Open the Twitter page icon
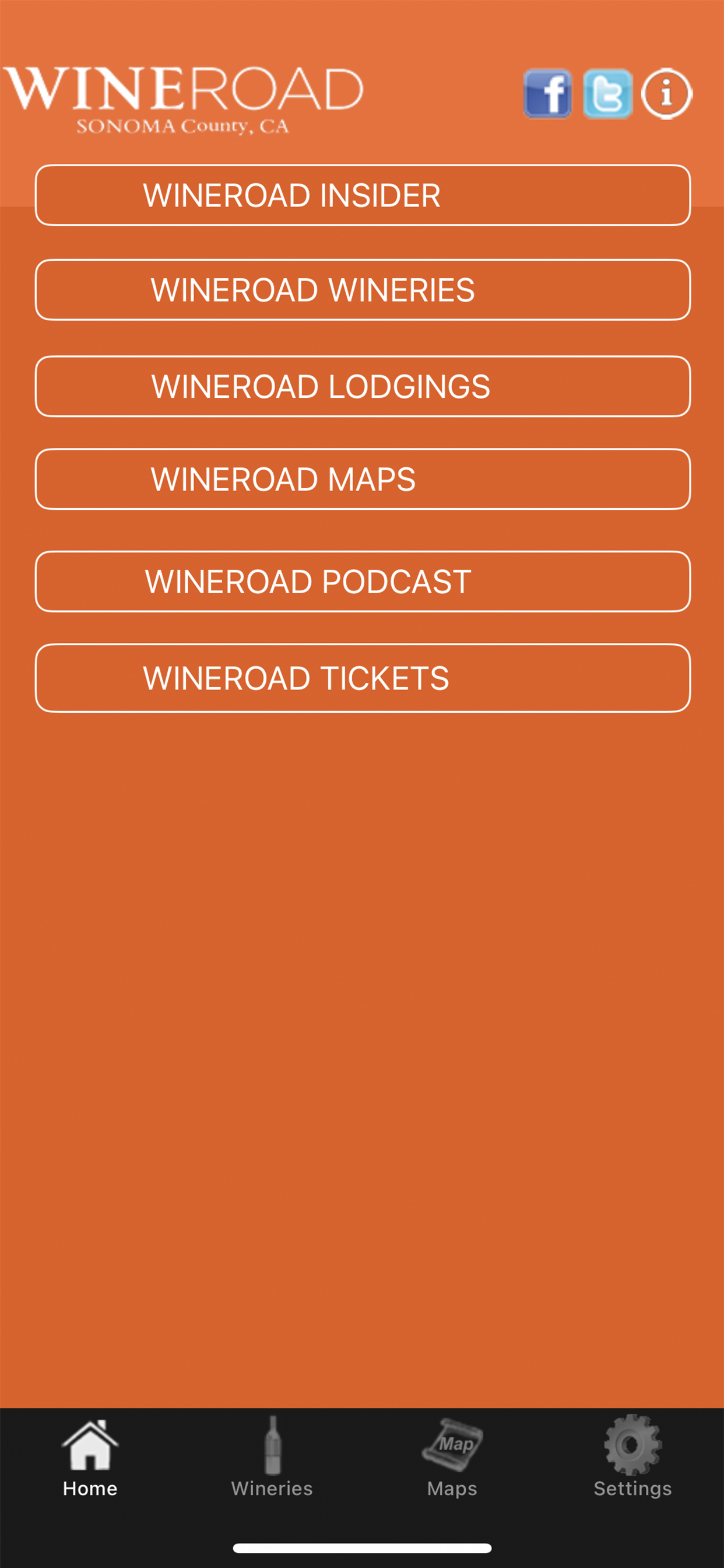 607,94
